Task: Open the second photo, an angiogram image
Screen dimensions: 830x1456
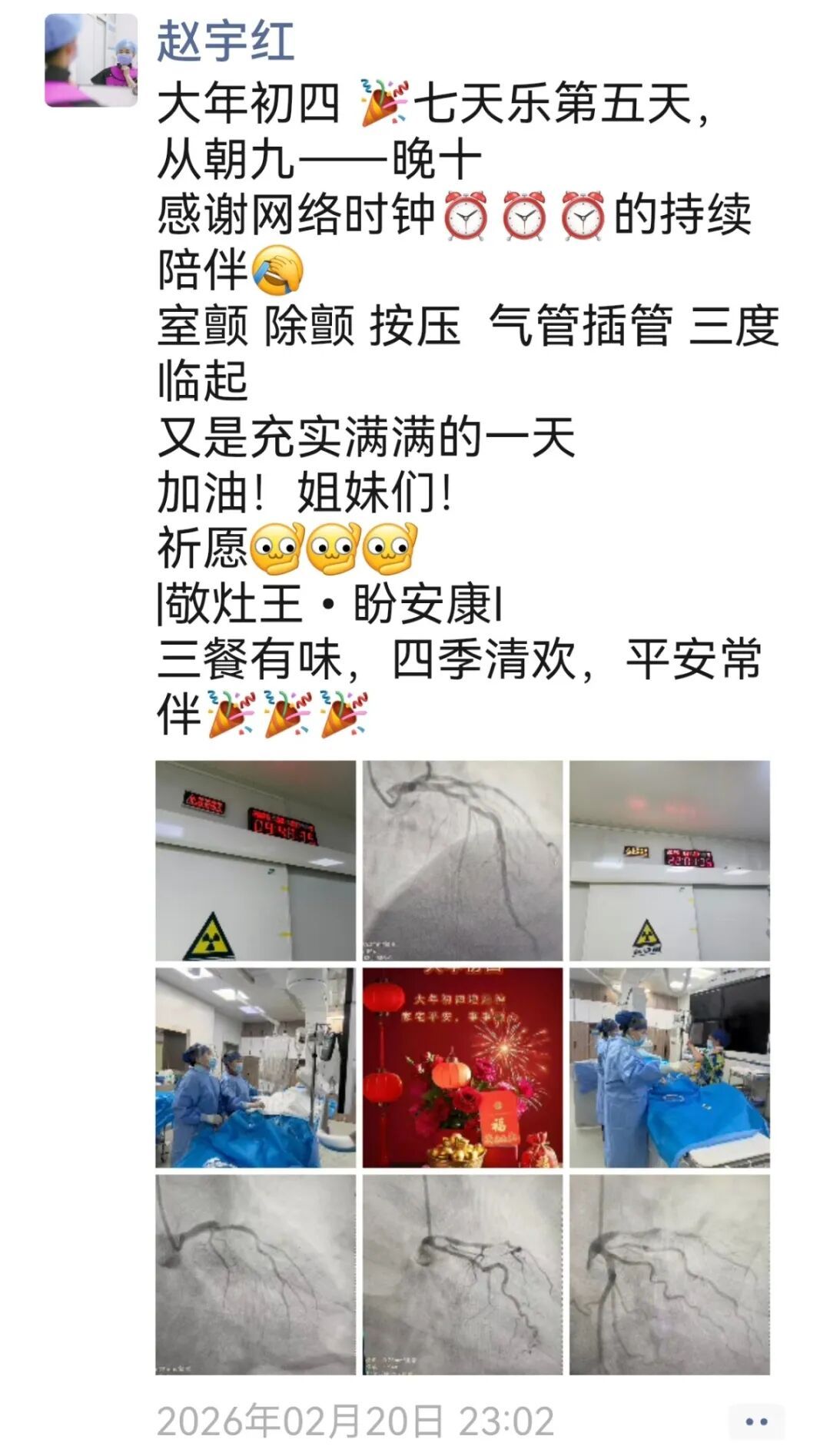Action: pos(463,861)
